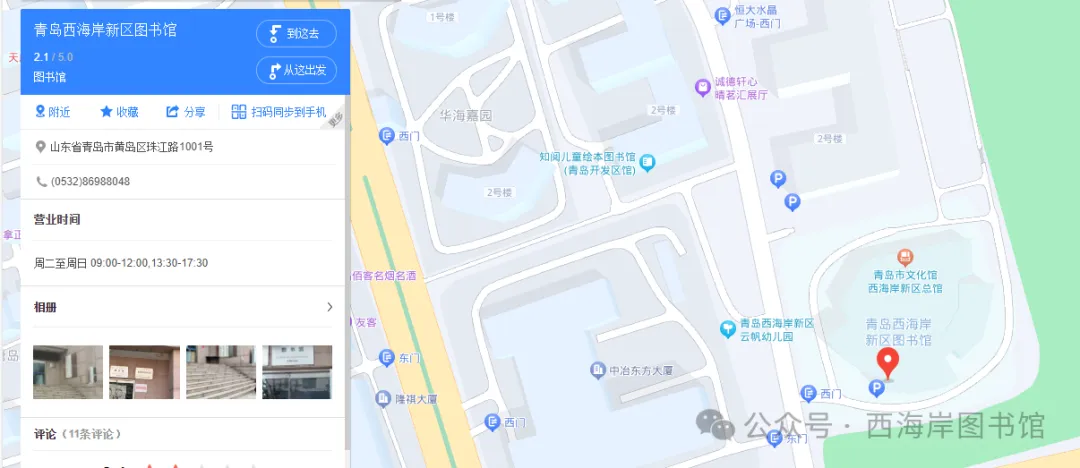
Task: Open 附近 nearby search
Action: coord(53,112)
